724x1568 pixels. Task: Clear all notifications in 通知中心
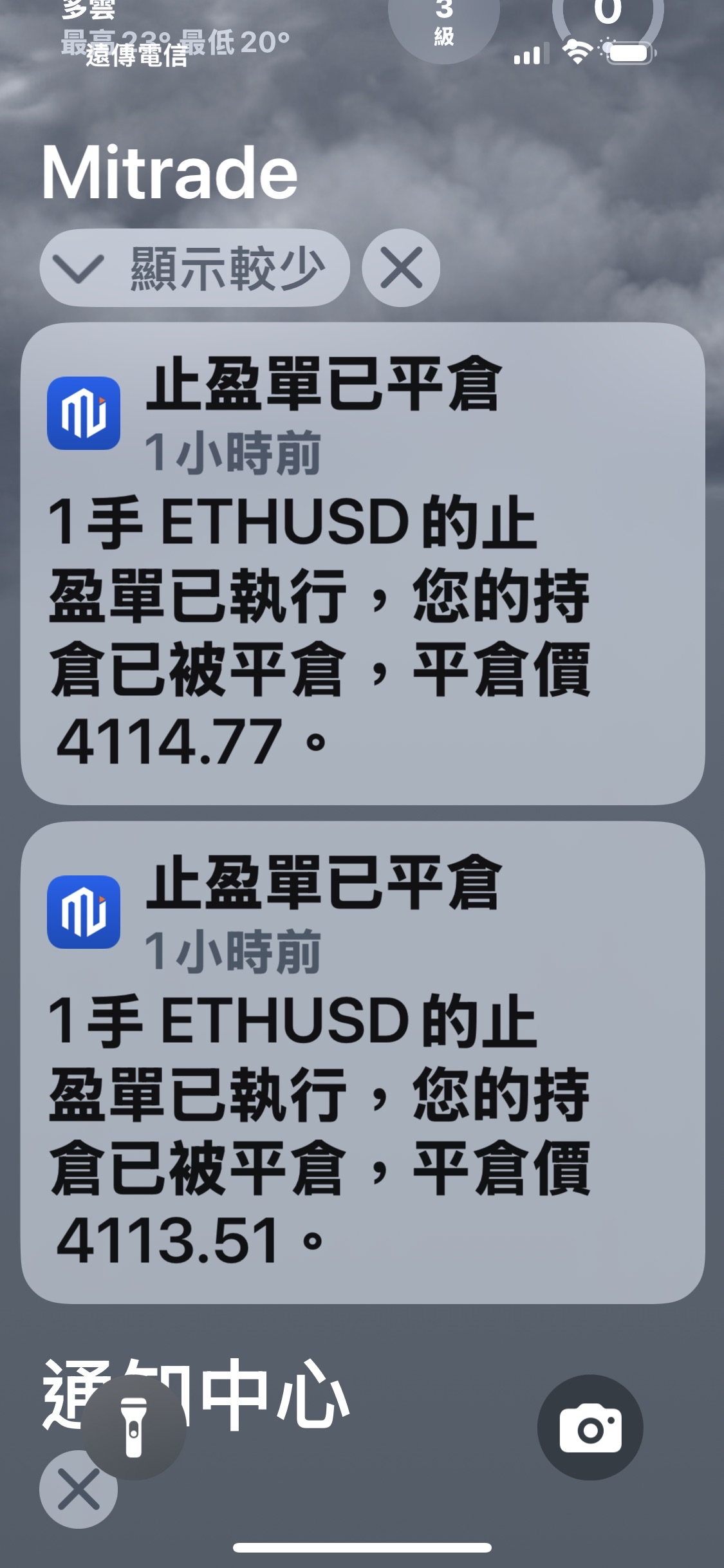[x=79, y=1489]
